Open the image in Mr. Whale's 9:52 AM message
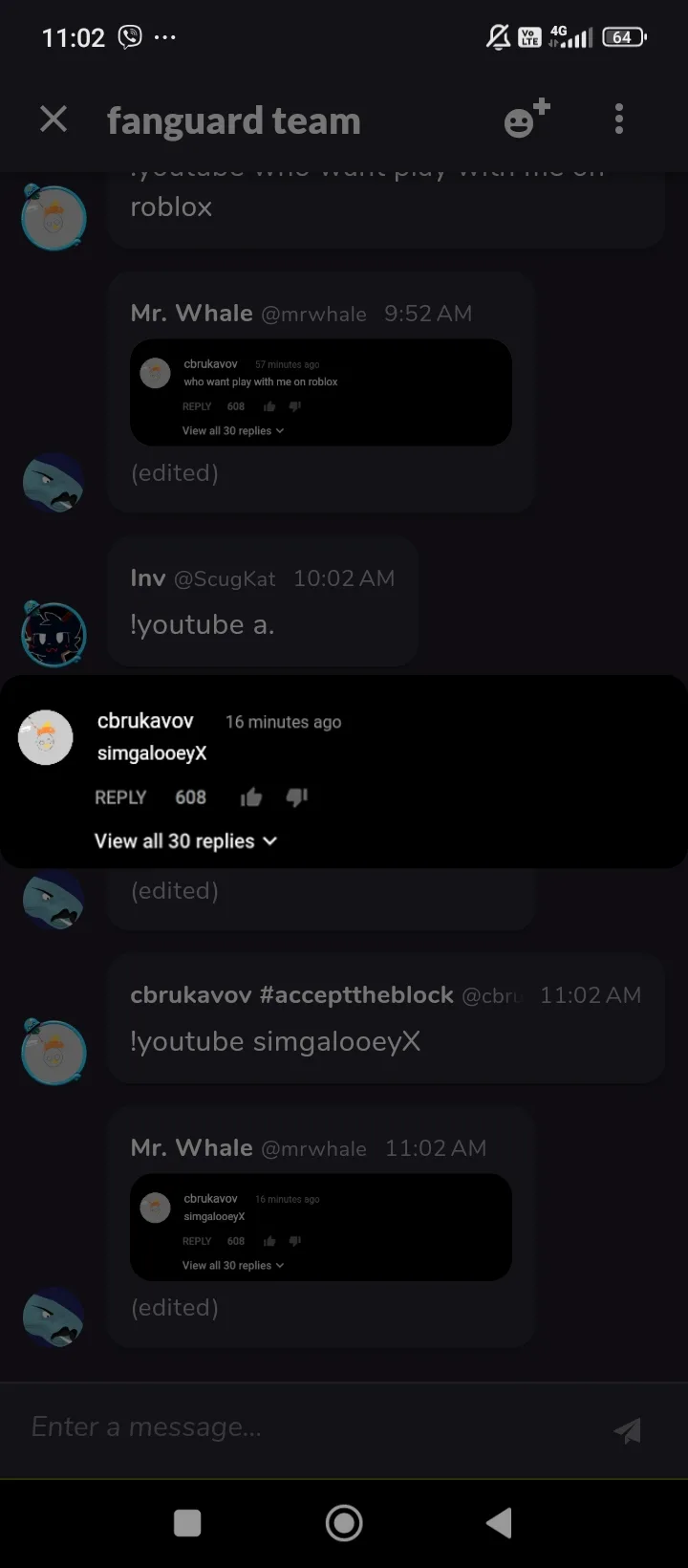The image size is (688, 1568). [321, 392]
